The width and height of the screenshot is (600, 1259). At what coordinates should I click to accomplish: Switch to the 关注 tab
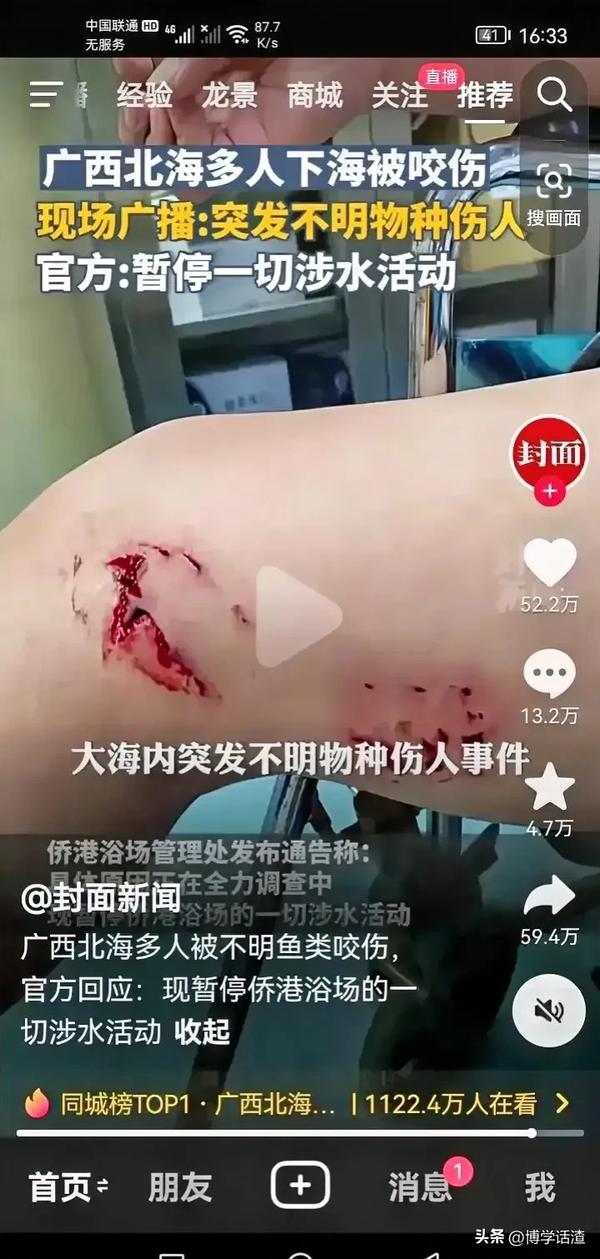coord(400,95)
